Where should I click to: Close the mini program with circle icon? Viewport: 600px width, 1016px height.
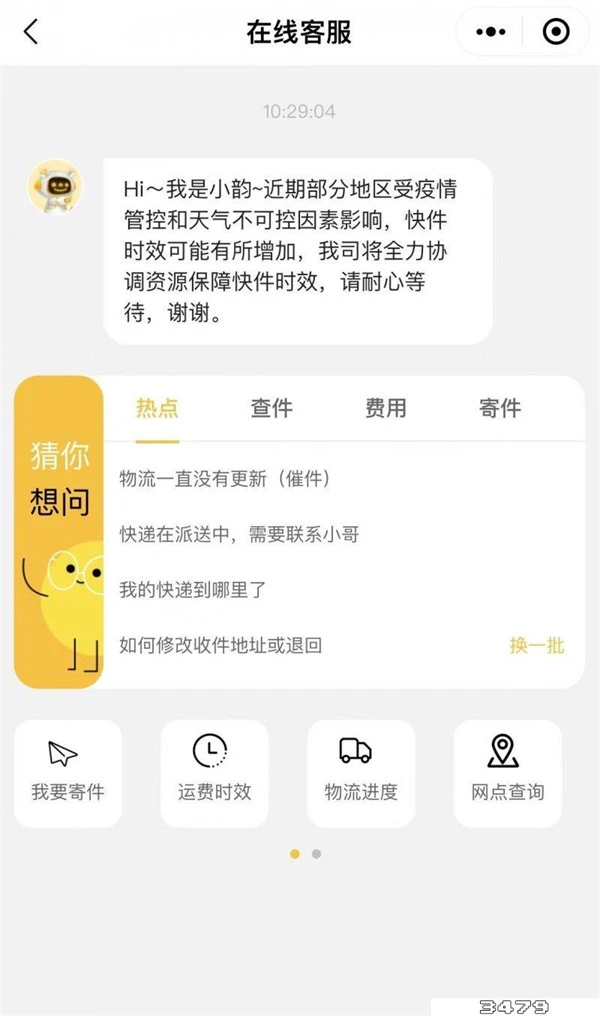tap(556, 32)
